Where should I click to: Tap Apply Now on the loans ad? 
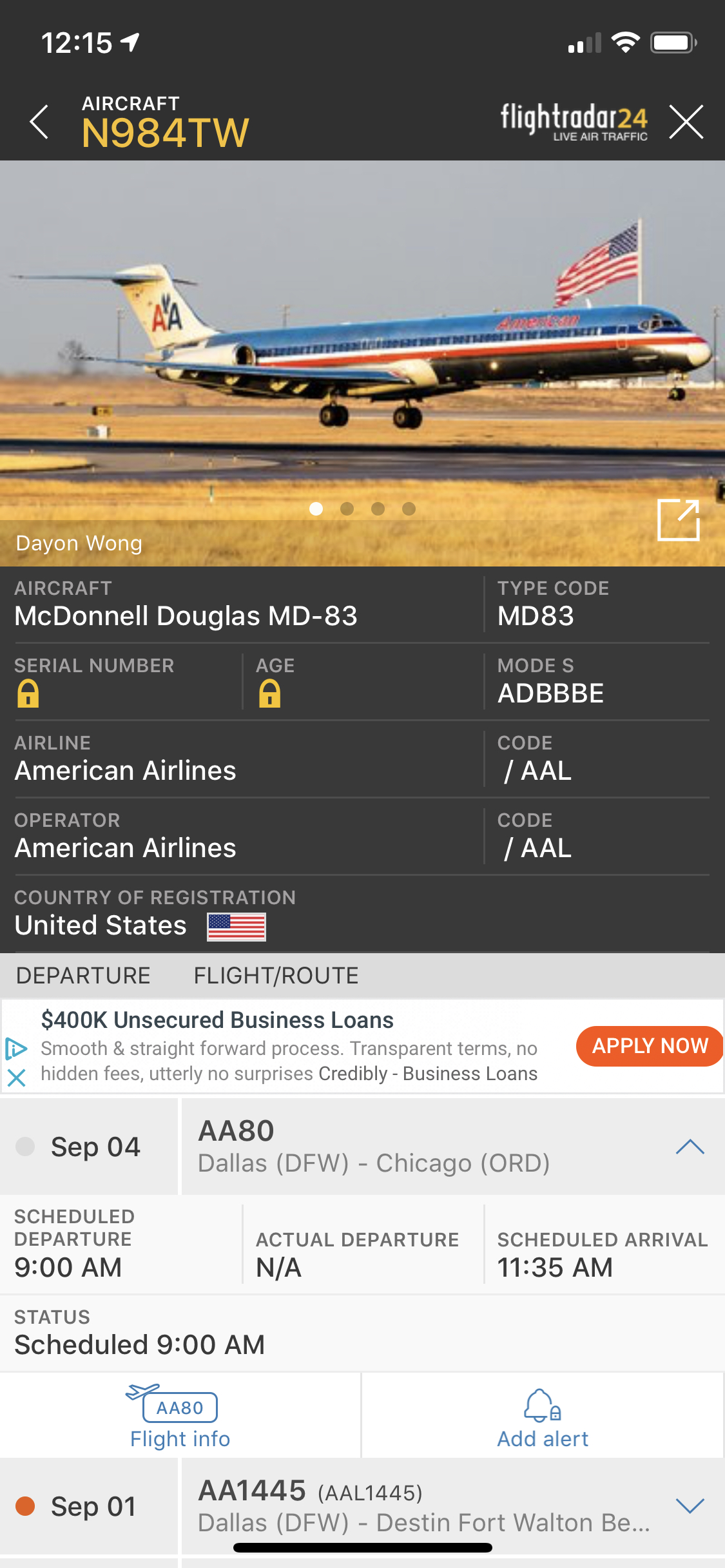pos(649,1045)
